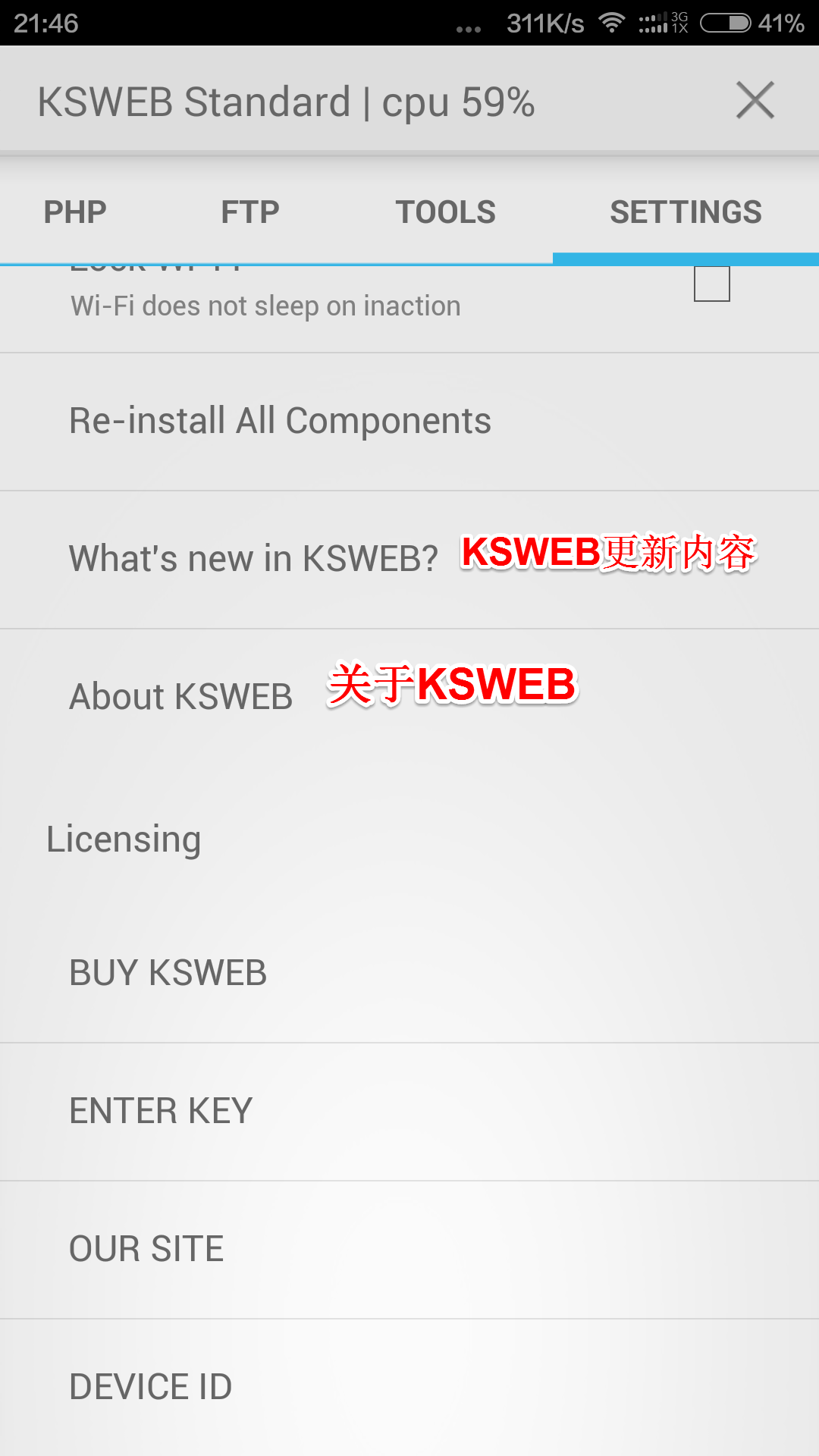Open Re-install All Components
The image size is (819, 1456).
click(280, 421)
